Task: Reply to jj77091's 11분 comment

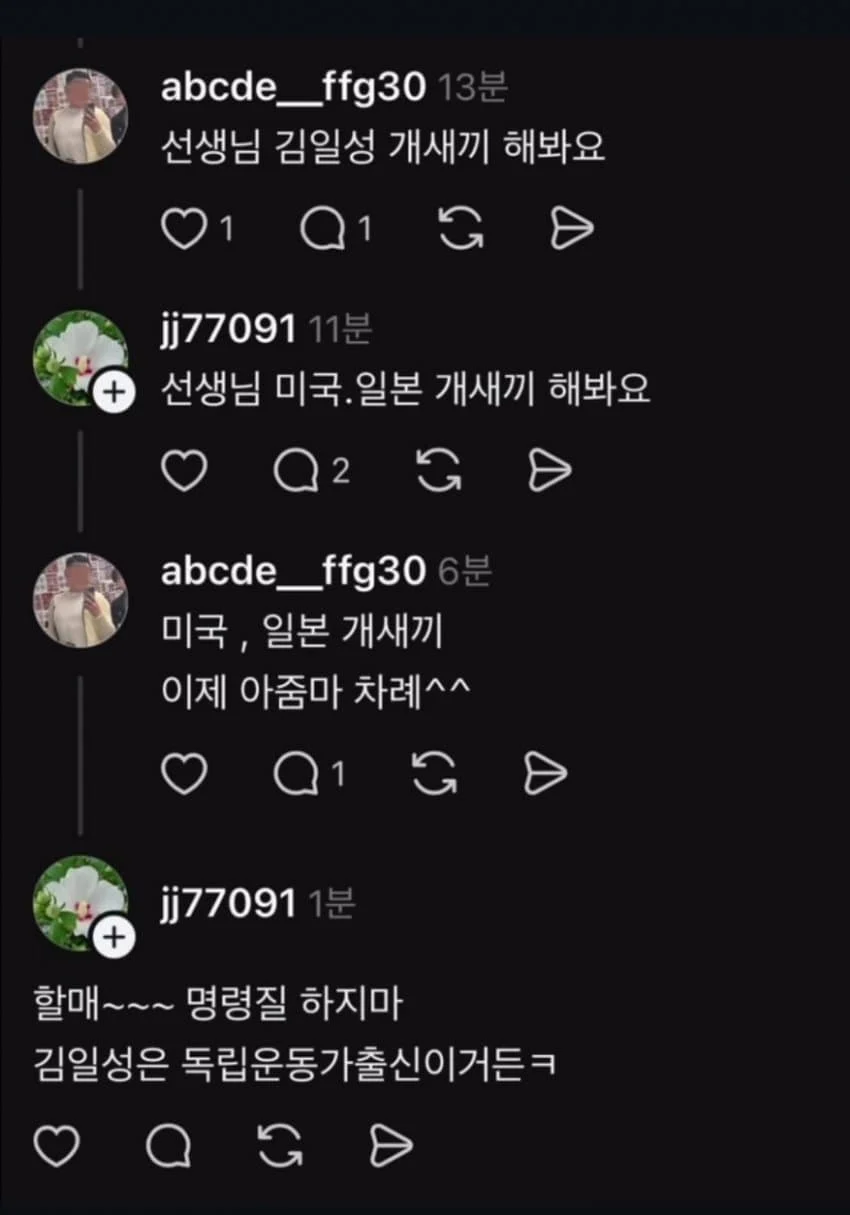Action: pos(296,471)
